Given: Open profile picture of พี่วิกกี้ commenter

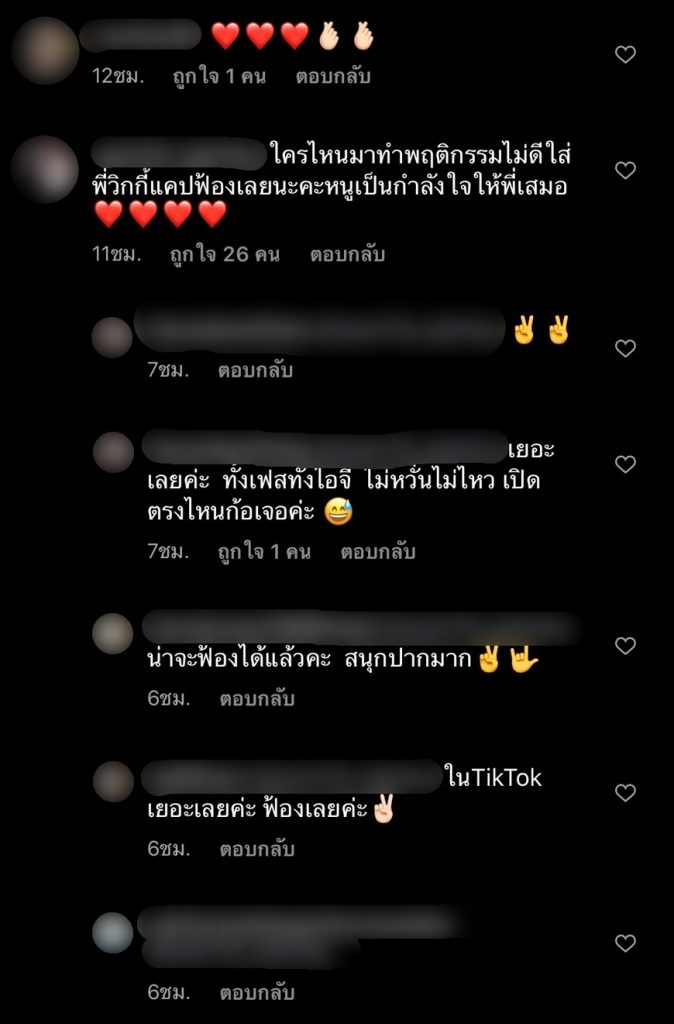Looking at the screenshot, I should [44, 169].
